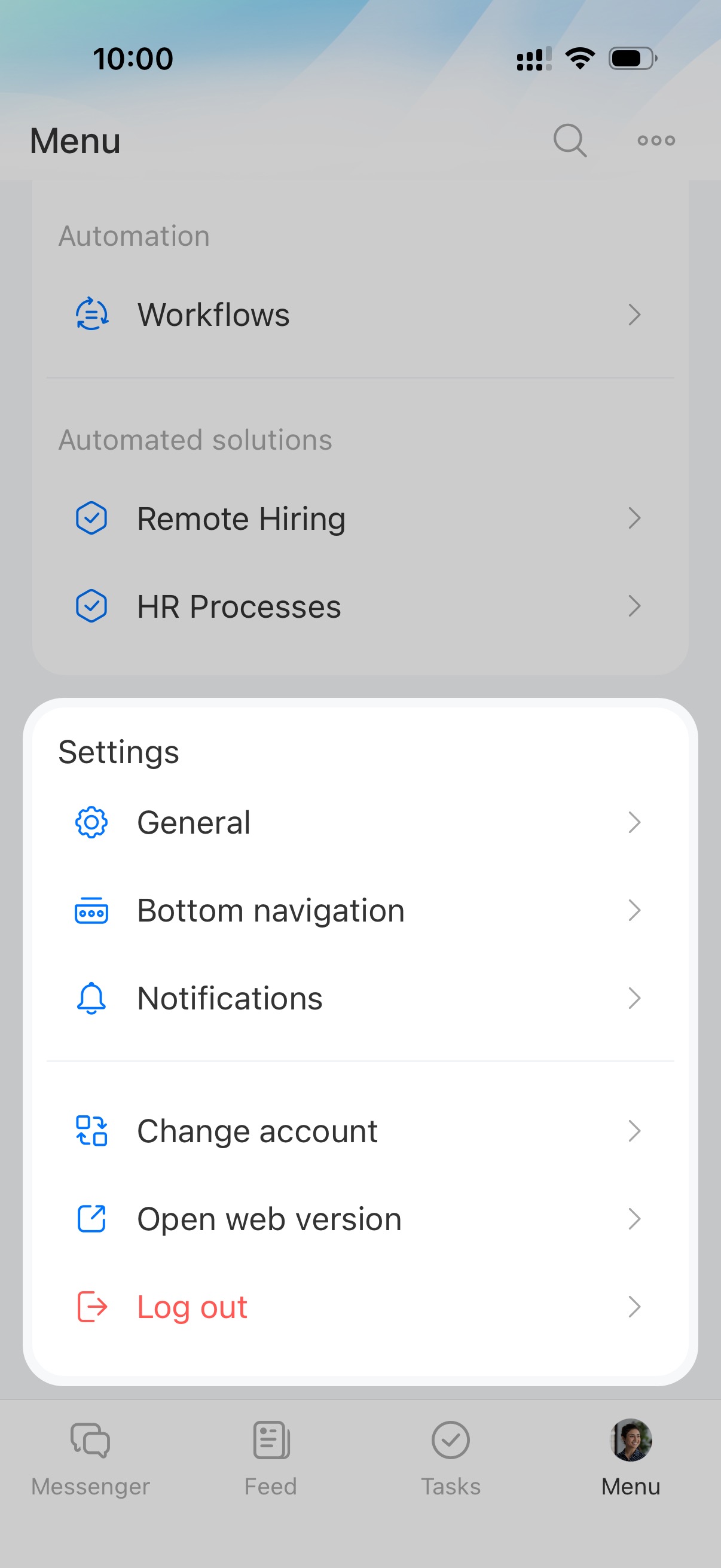
Task: Open the HR Processes solution
Action: [359, 606]
